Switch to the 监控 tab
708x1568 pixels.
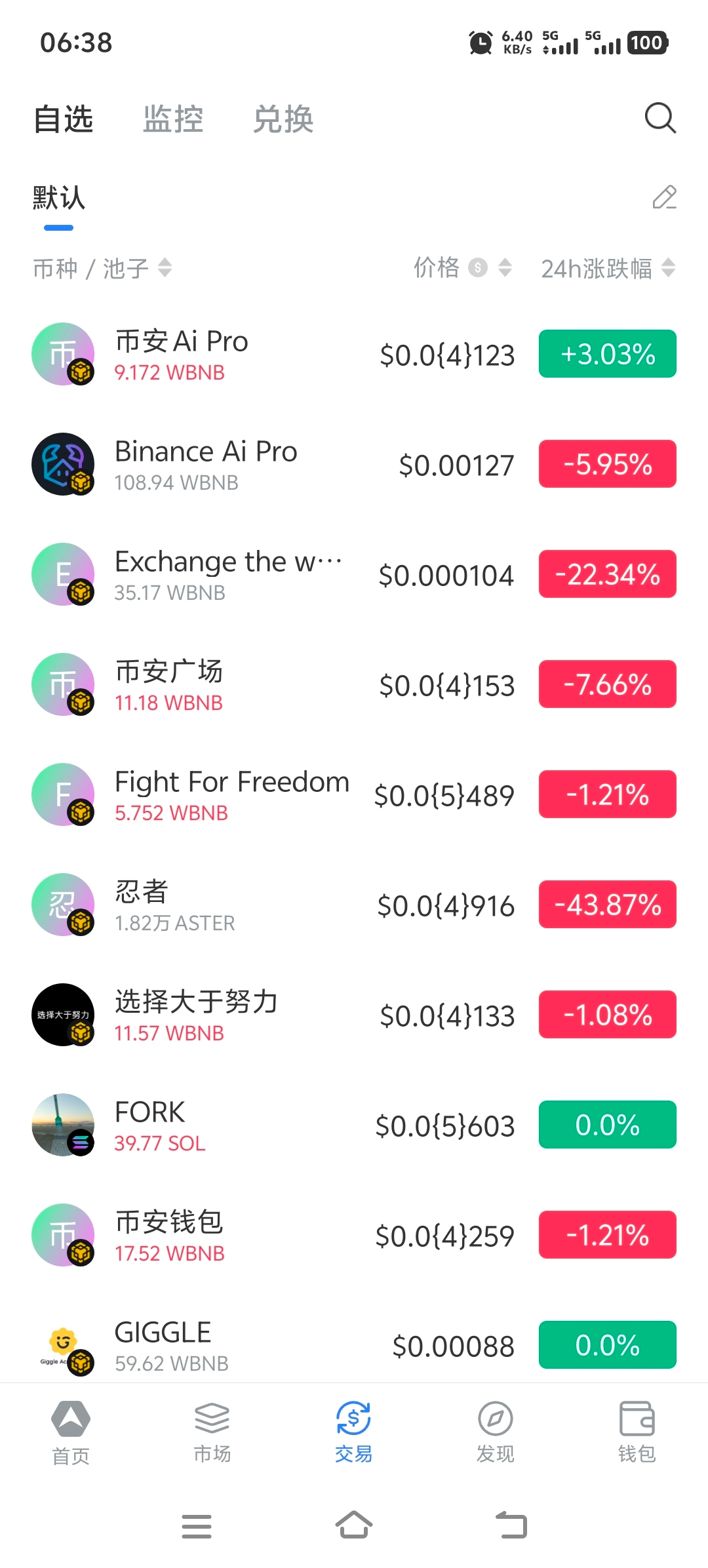pyautogui.click(x=173, y=120)
